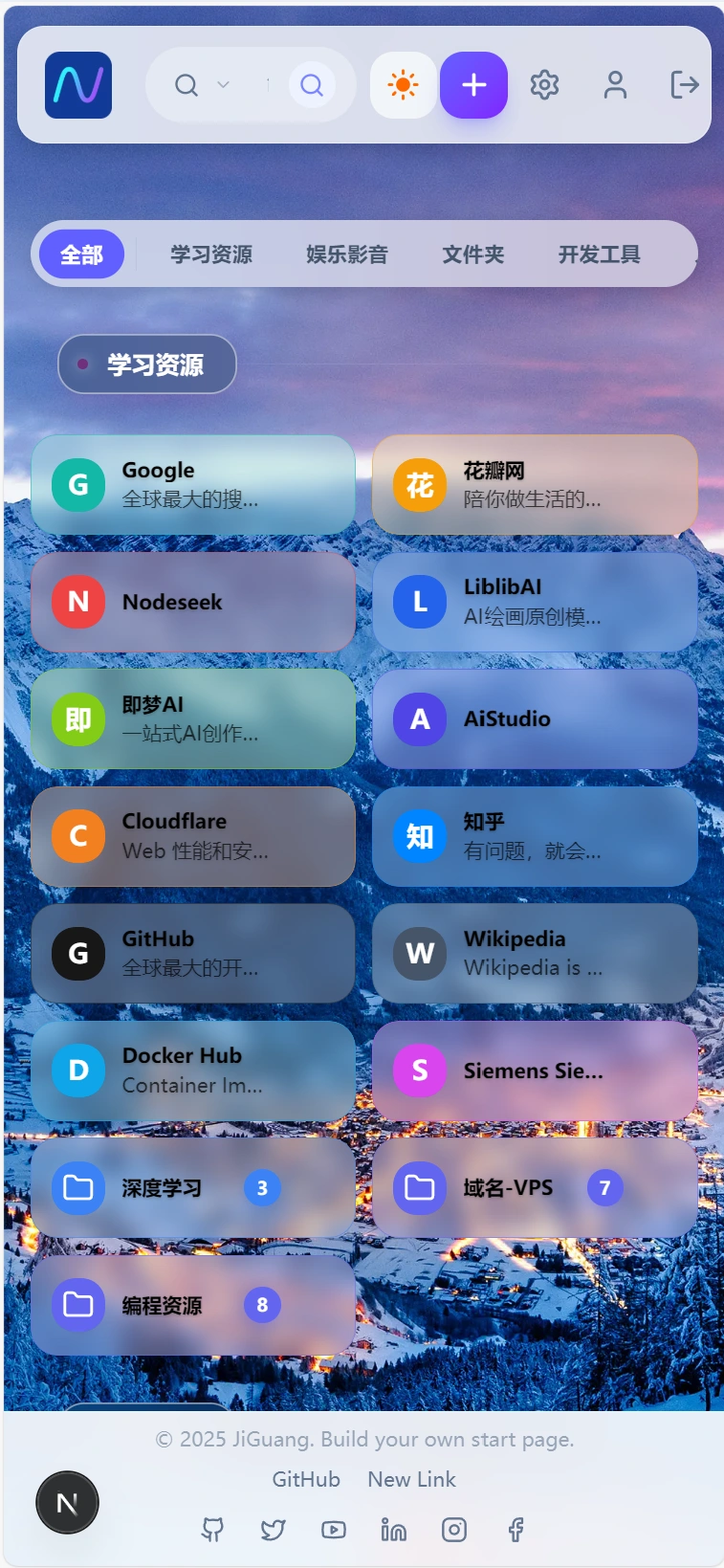The image size is (724, 1568).
Task: Open the Google card
Action: (193, 485)
